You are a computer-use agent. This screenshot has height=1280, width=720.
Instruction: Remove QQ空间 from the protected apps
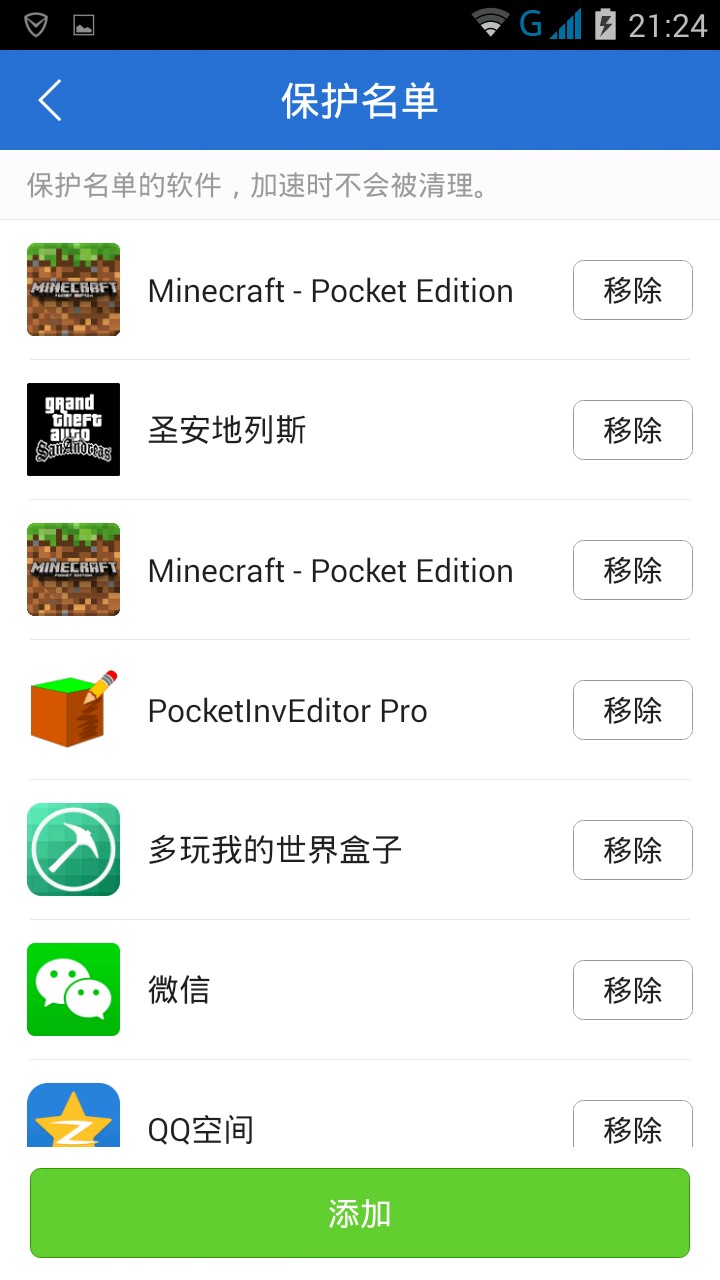click(632, 1125)
